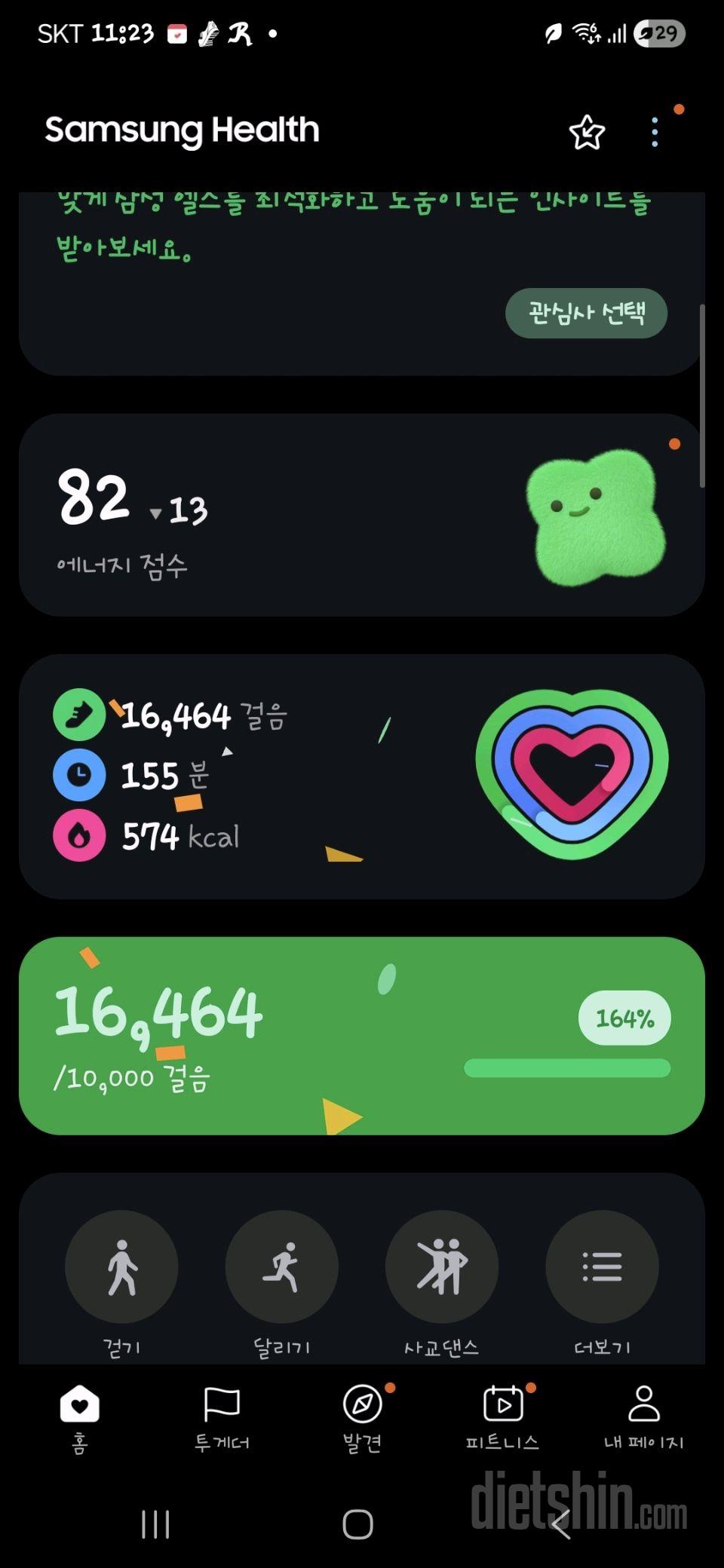Open recent apps from navigation bar

point(155,1524)
